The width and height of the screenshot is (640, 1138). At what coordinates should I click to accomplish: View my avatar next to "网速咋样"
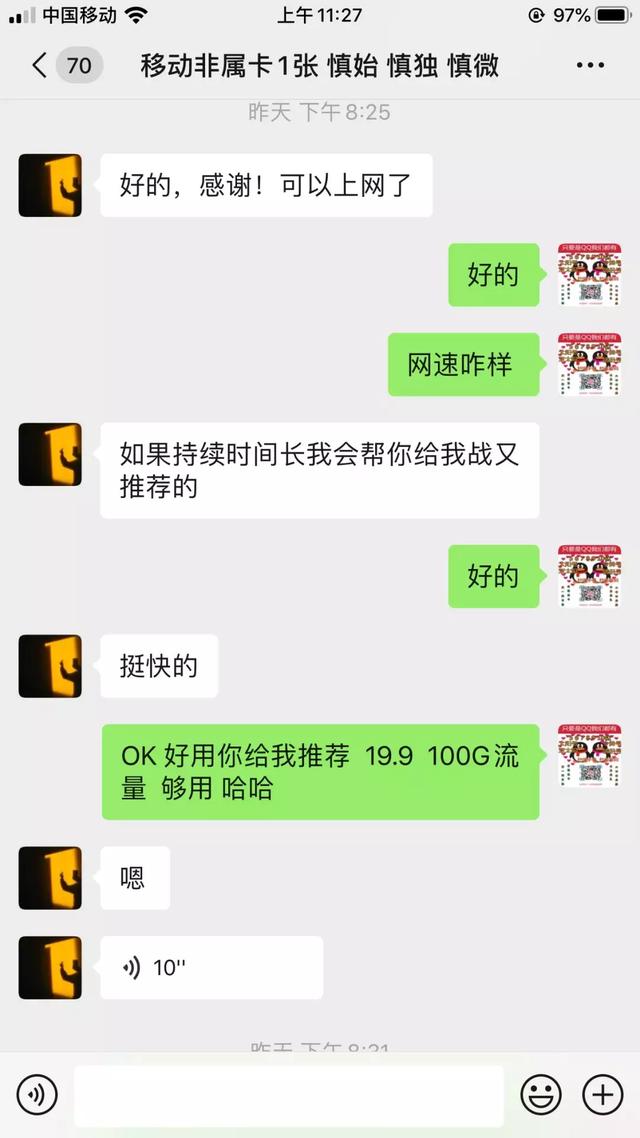[589, 364]
